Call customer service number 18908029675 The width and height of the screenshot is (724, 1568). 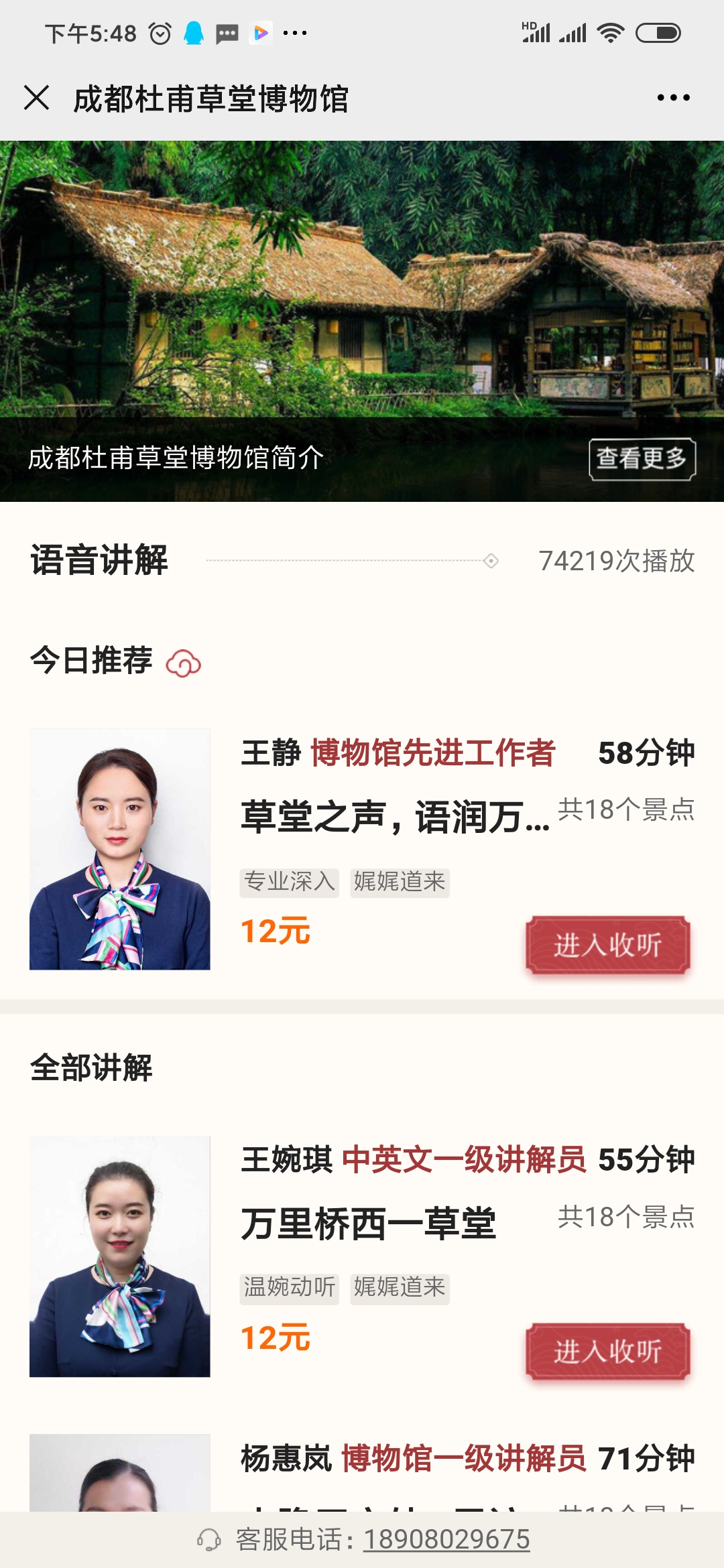coord(446,1540)
